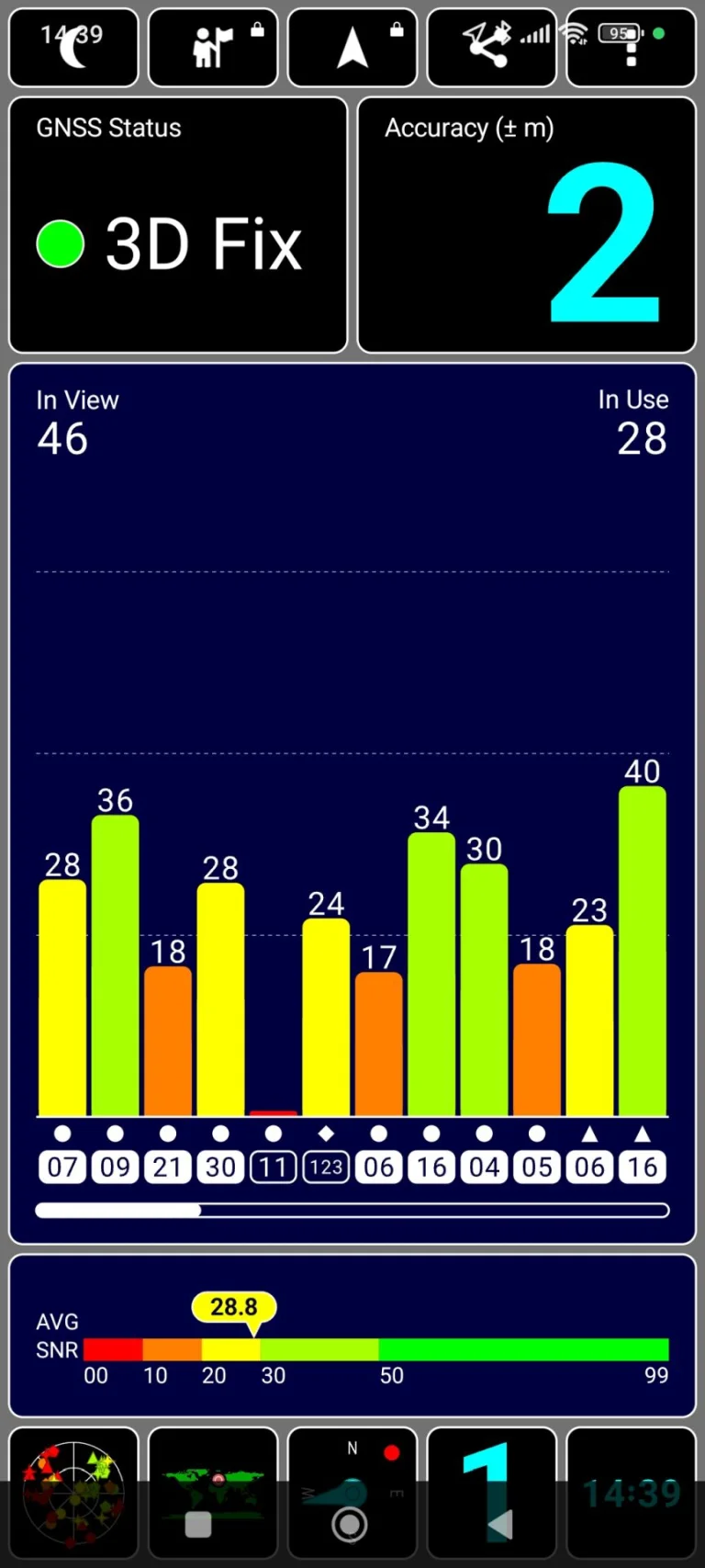
Task: Go to the system home screen
Action: (350, 1526)
